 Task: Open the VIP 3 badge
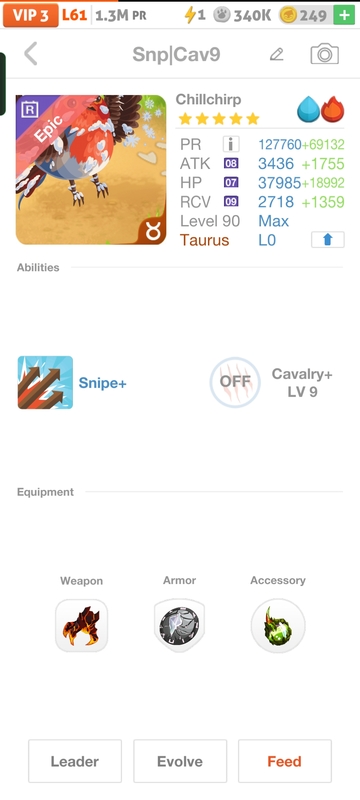[x=31, y=15]
